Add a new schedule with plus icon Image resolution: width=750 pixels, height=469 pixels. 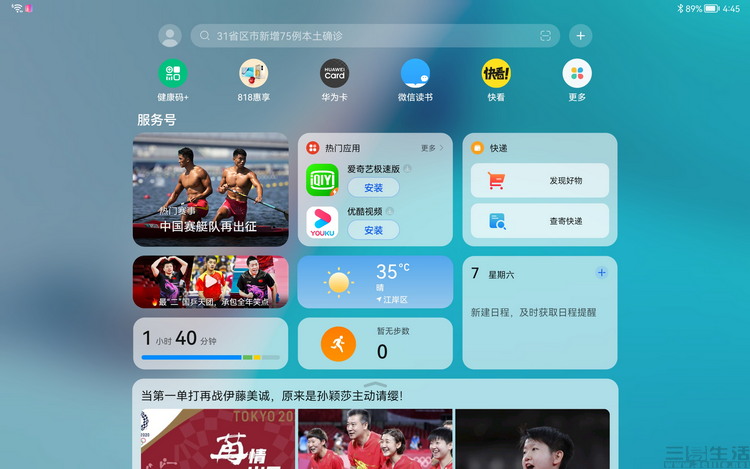(601, 272)
